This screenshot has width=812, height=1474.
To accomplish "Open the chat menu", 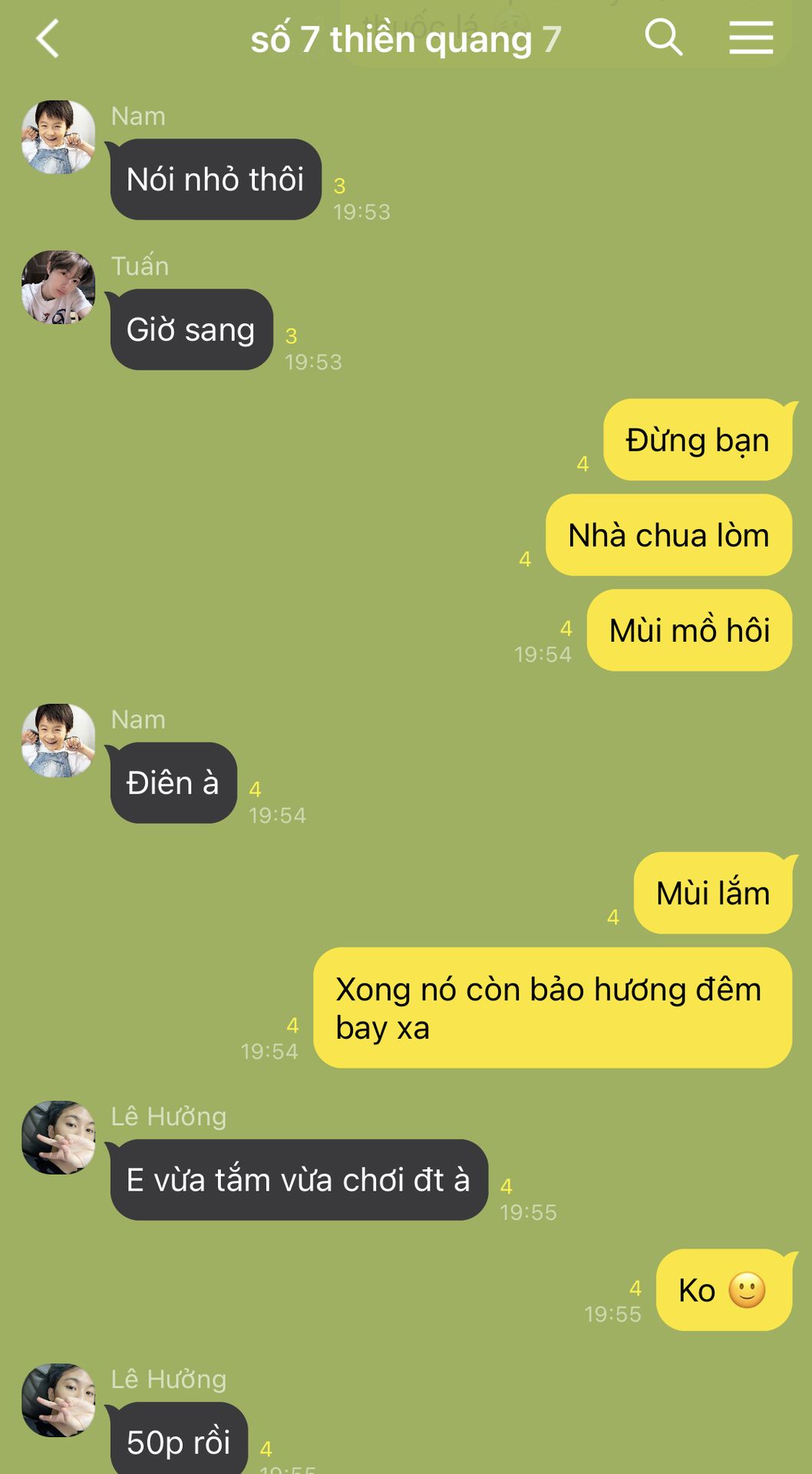I will click(751, 38).
